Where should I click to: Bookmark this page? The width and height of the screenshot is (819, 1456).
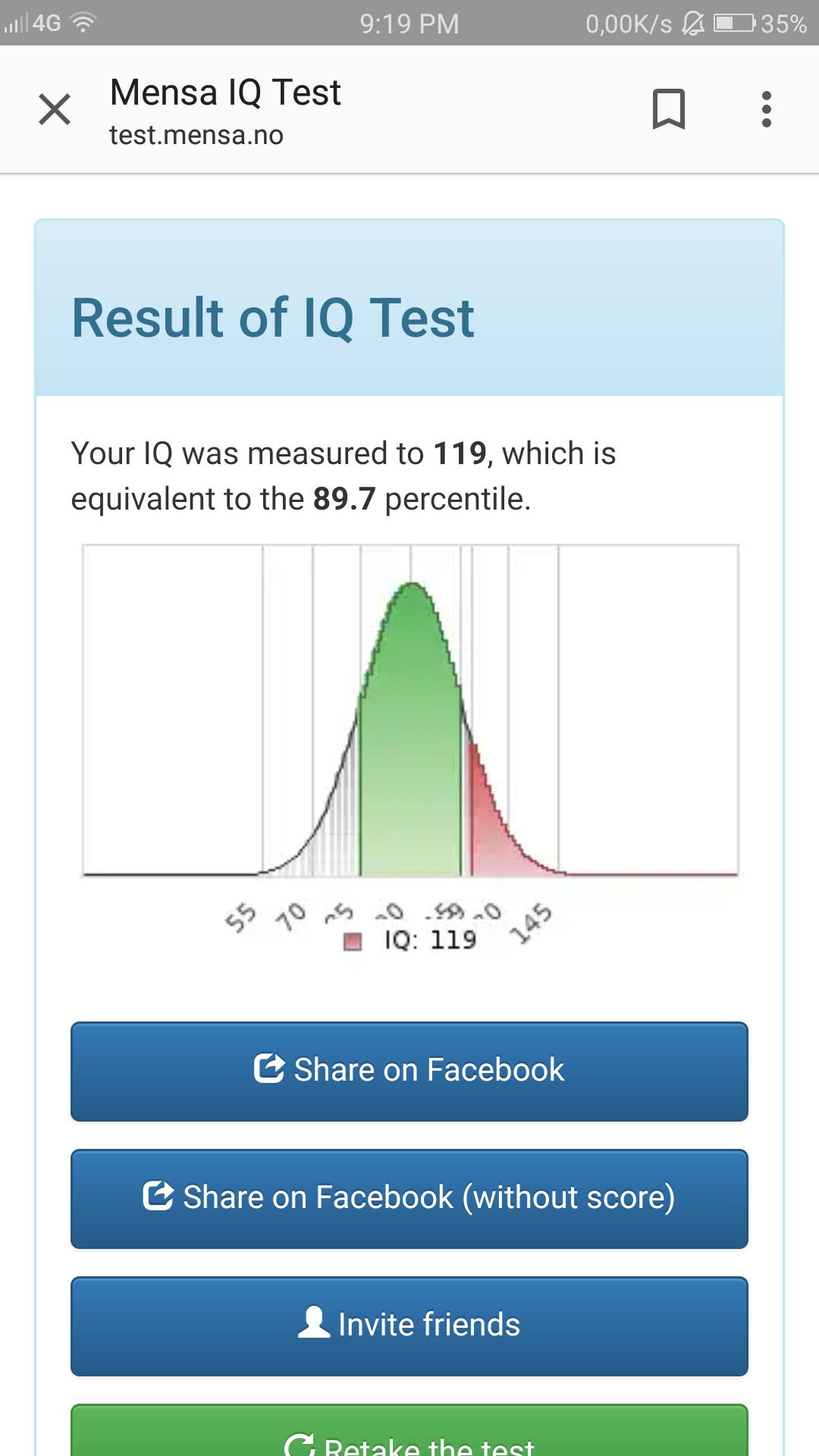[x=668, y=109]
